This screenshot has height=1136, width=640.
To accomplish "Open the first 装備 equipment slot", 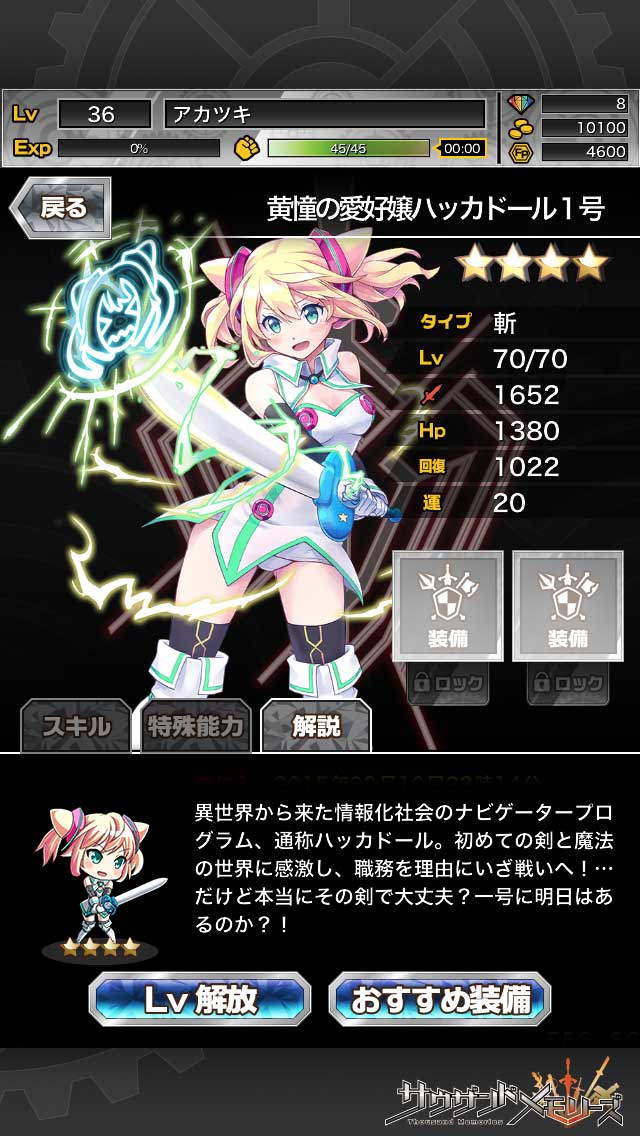I will tap(446, 605).
